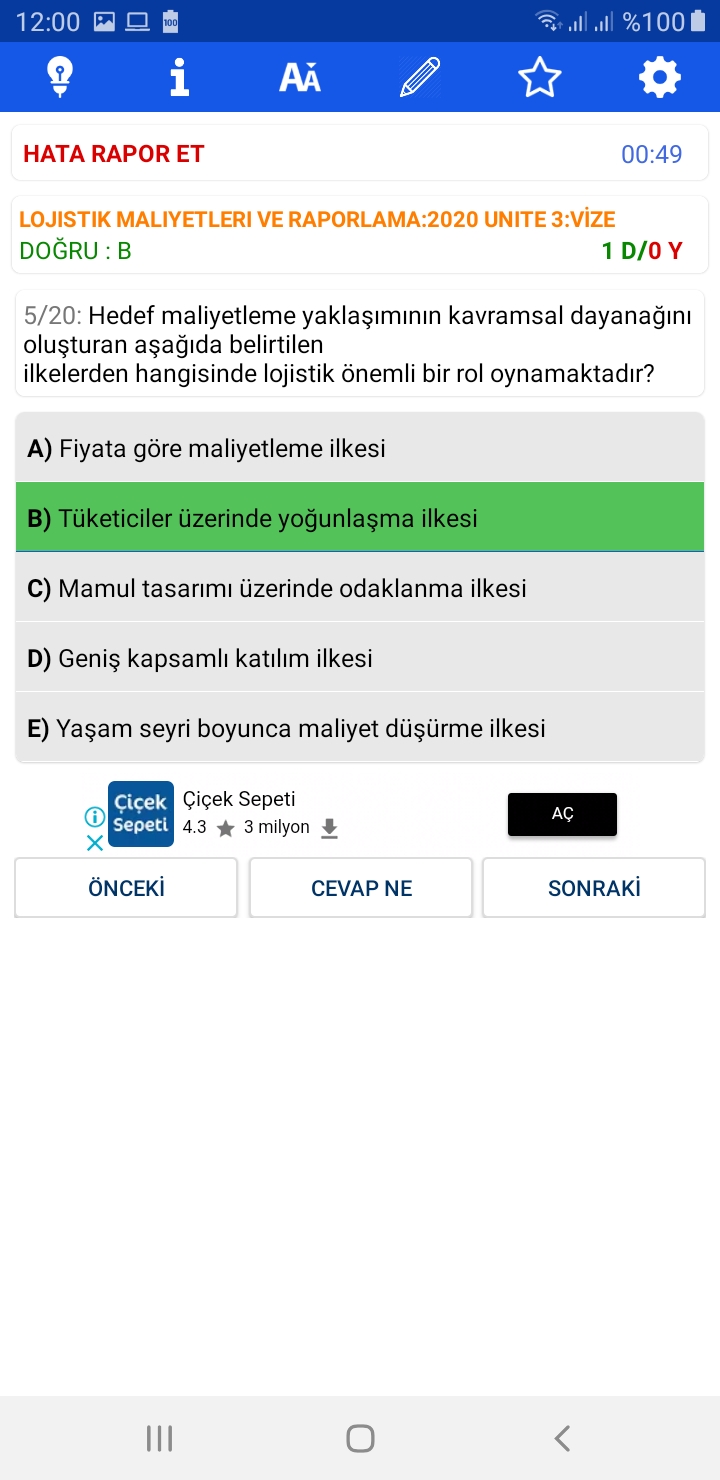This screenshot has width=720, height=1480.
Task: Choose answer E) Yaşam seyri boyunca maliyet düşürme
Action: coord(360,728)
